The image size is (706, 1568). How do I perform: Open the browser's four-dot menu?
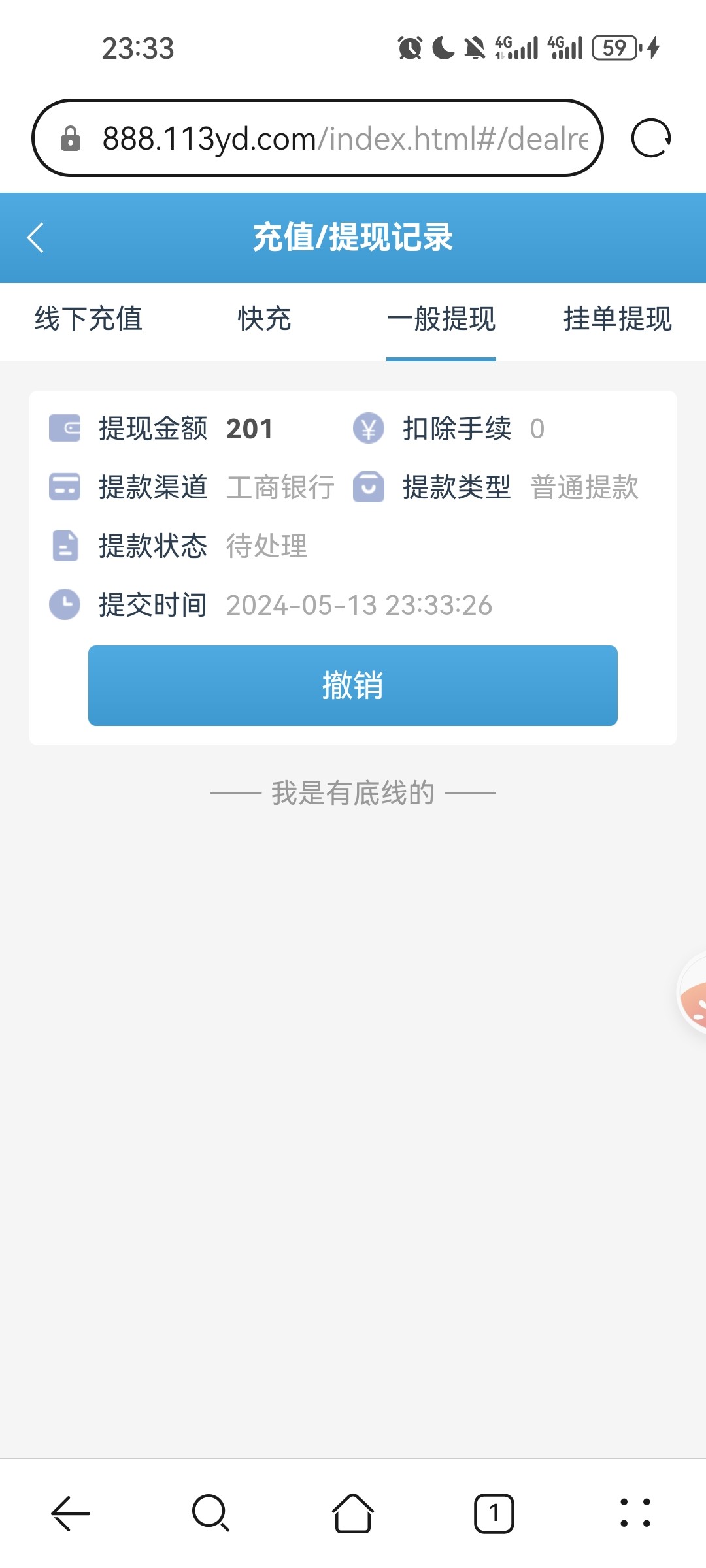pyautogui.click(x=635, y=1513)
